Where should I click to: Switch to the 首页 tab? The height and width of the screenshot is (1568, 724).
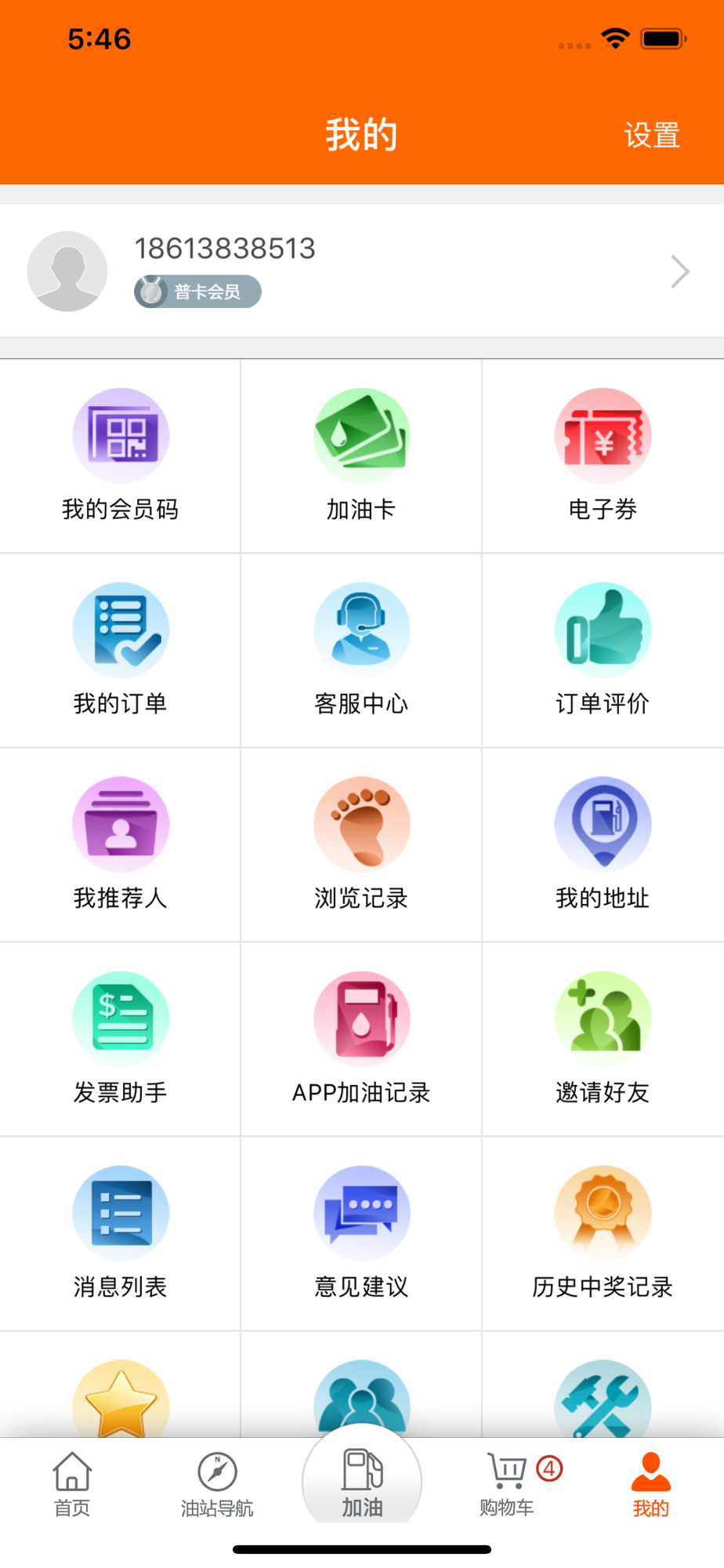72,1483
